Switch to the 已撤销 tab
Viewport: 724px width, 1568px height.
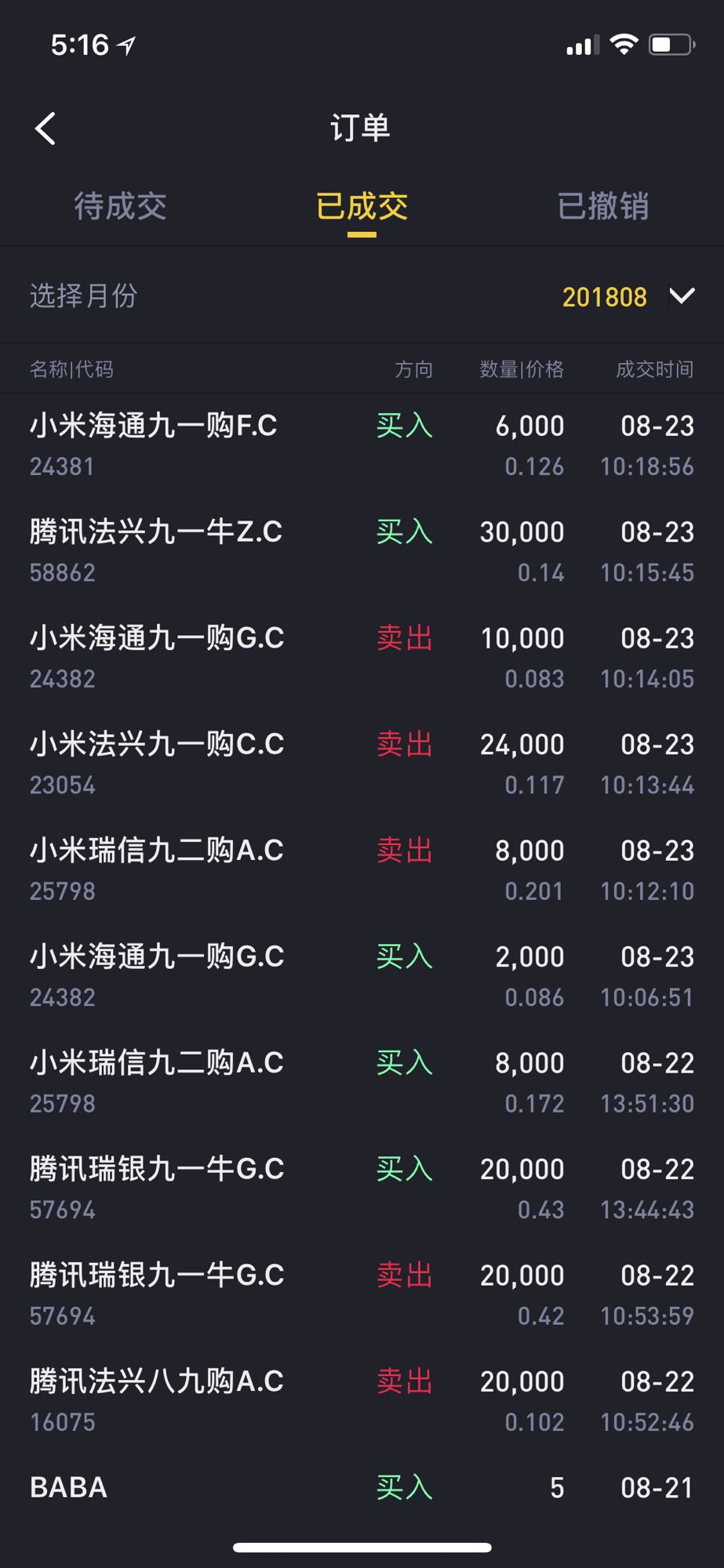pyautogui.click(x=602, y=206)
